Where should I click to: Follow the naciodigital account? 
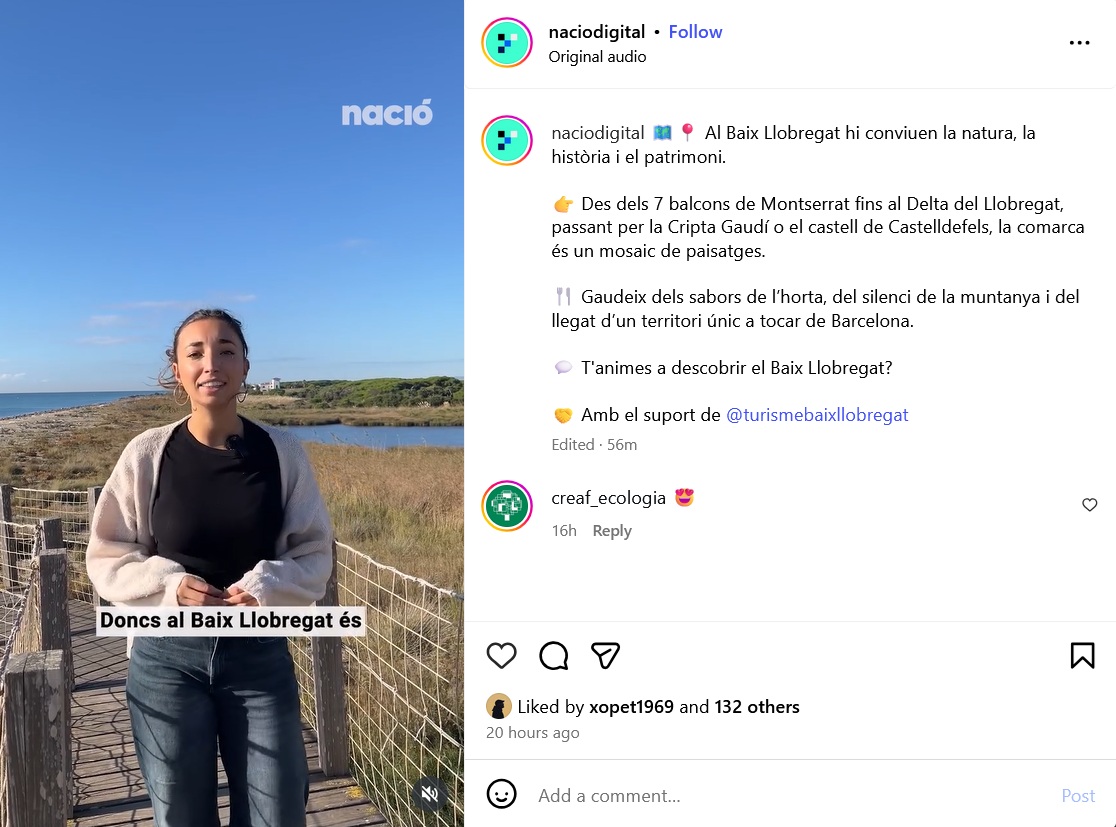click(x=695, y=32)
